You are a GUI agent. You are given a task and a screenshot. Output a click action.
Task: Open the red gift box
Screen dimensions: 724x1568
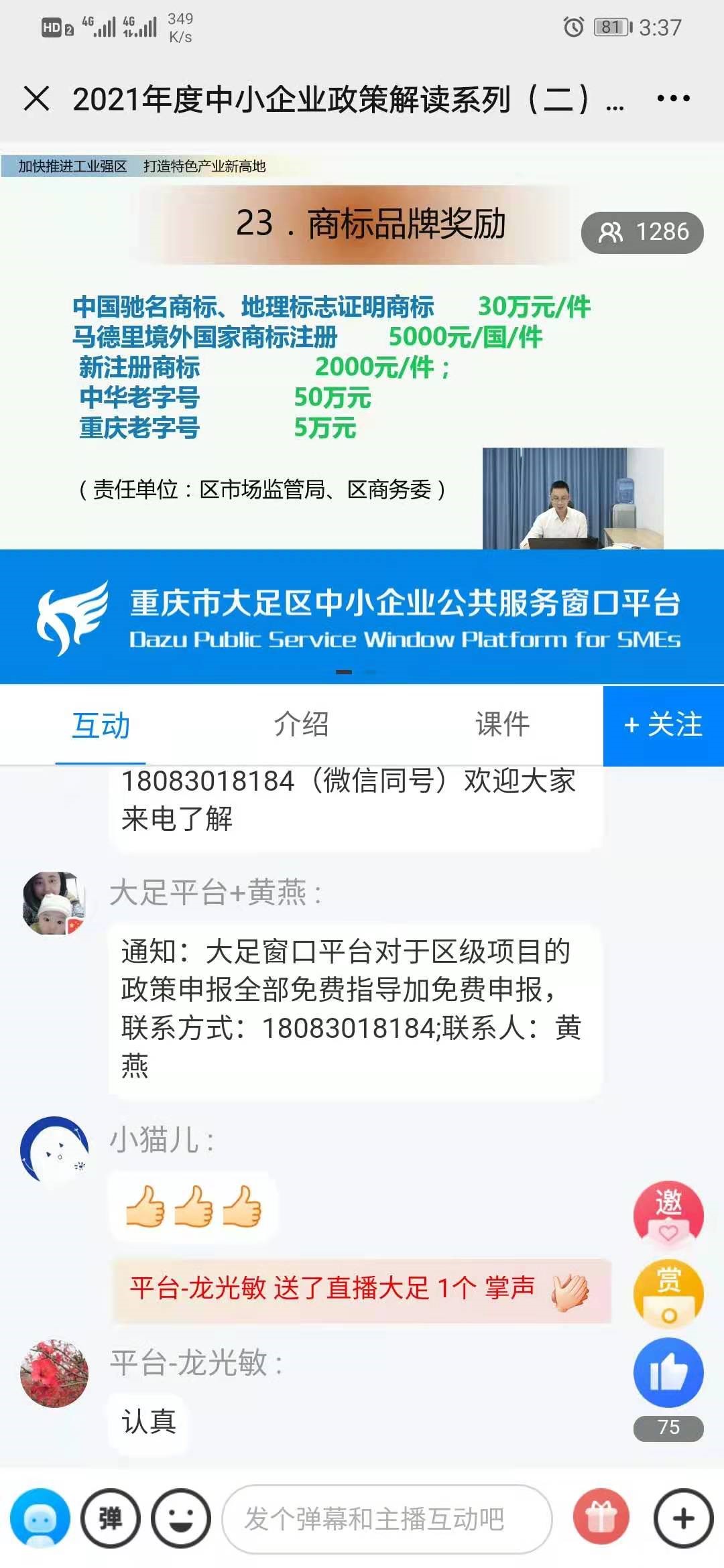pos(601,1518)
